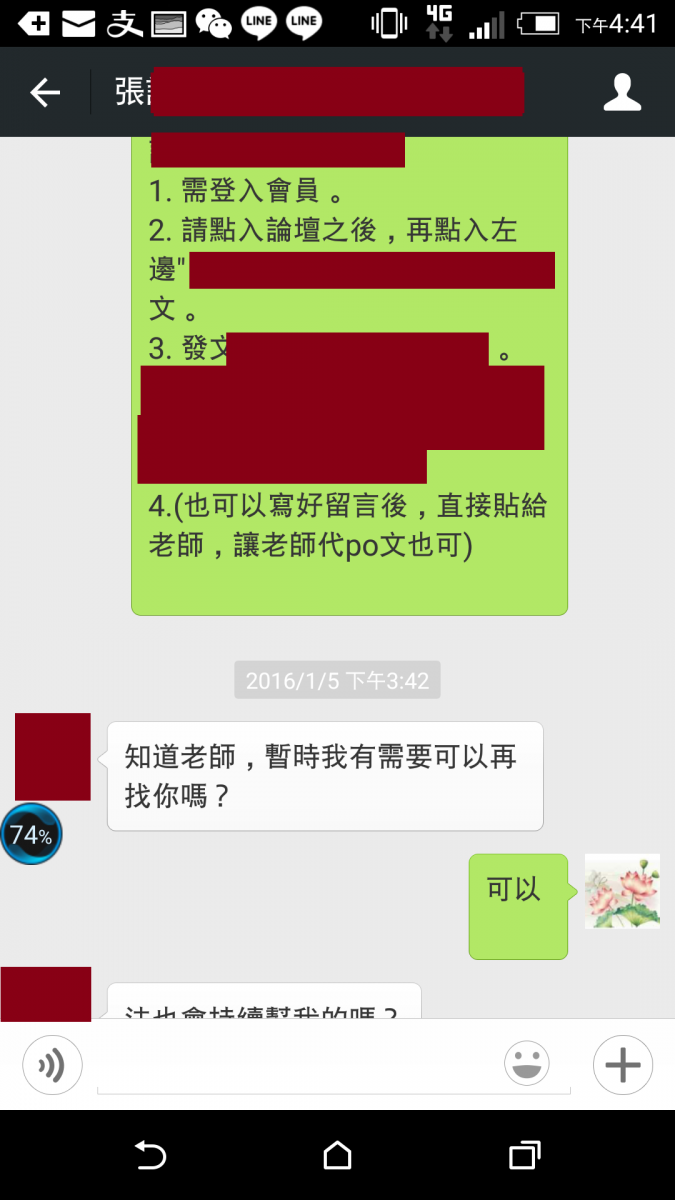Open the lotus flower avatar
The image size is (675, 1200).
tap(622, 891)
